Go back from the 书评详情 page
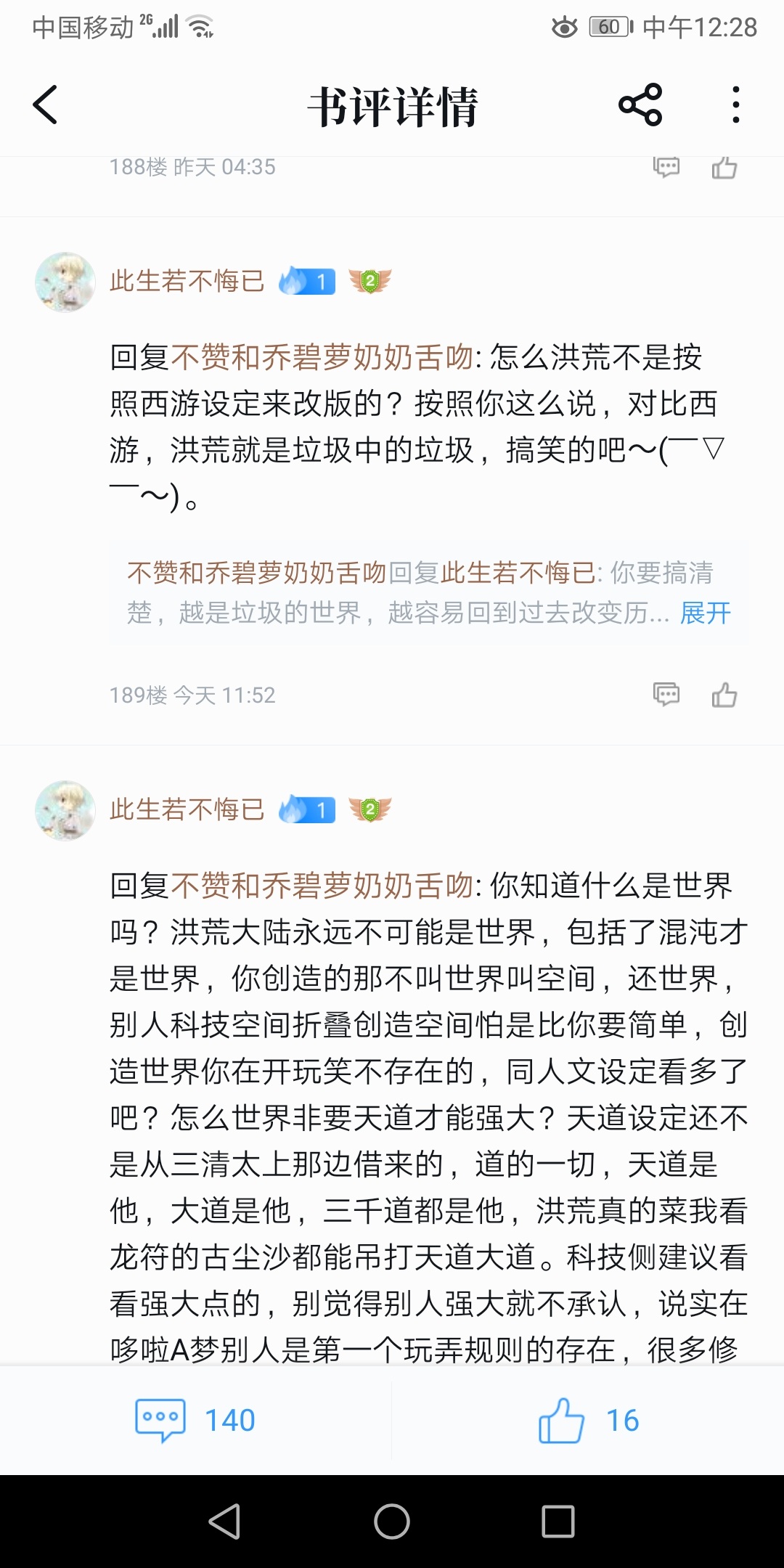 tap(45, 105)
